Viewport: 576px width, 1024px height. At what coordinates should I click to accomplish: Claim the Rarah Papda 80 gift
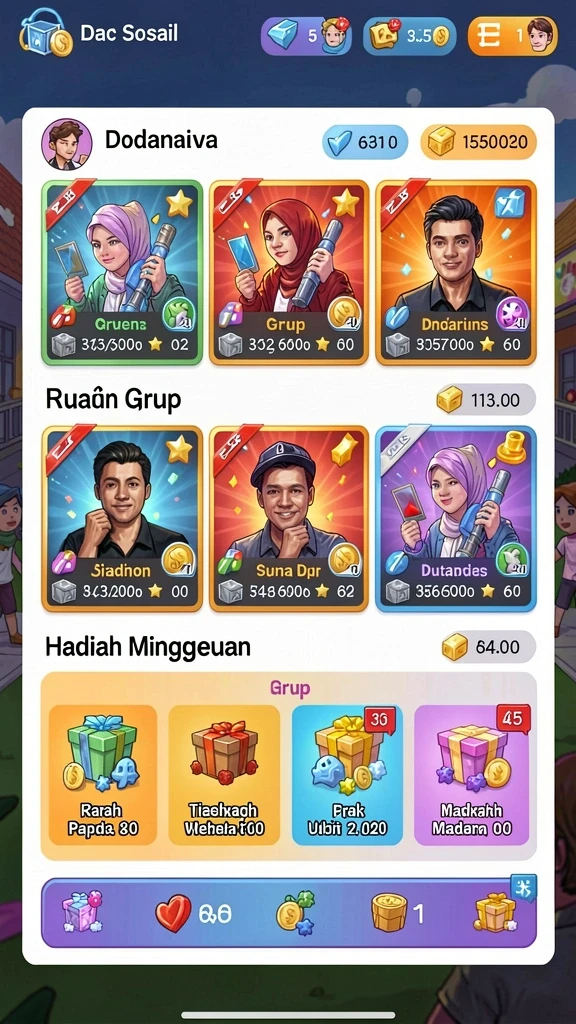103,775
